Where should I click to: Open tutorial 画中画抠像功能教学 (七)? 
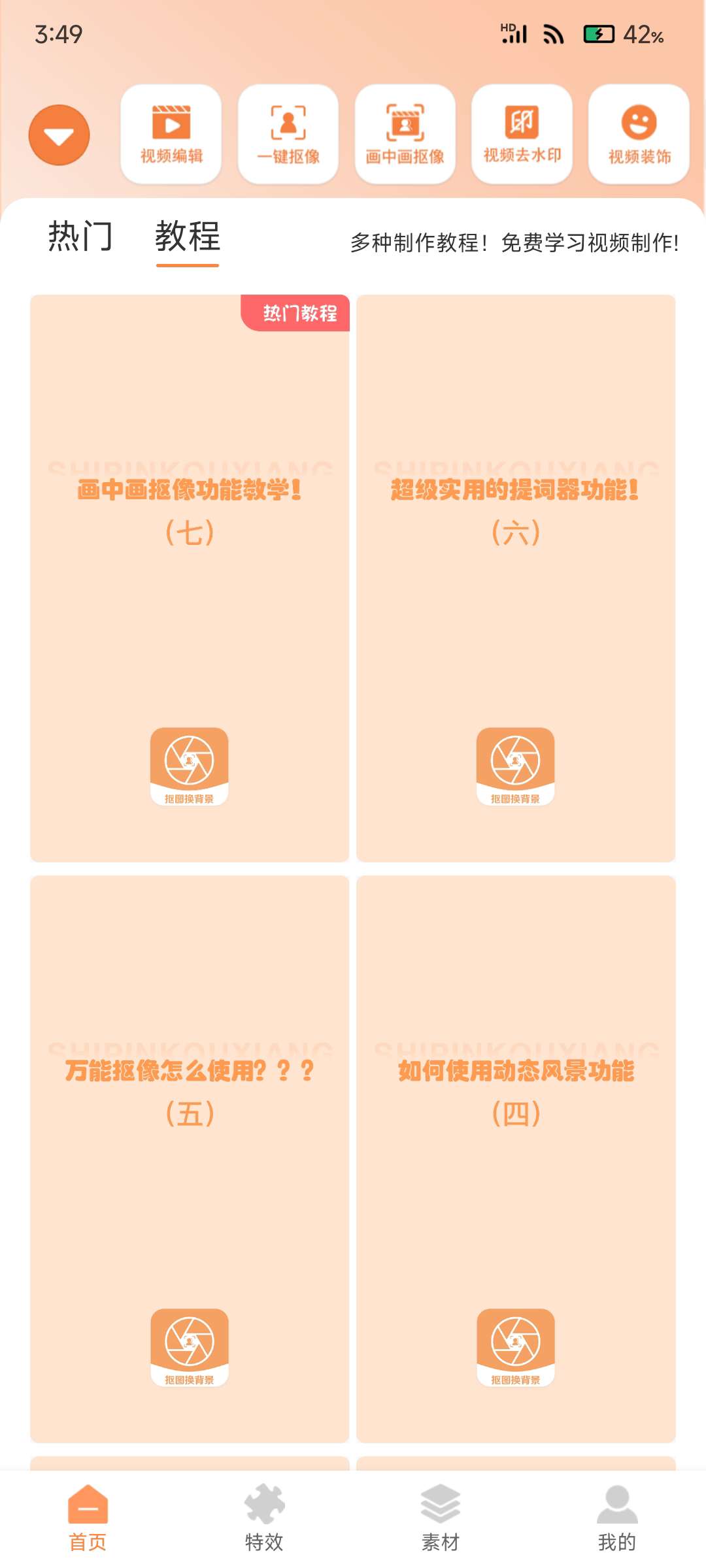[x=190, y=578]
